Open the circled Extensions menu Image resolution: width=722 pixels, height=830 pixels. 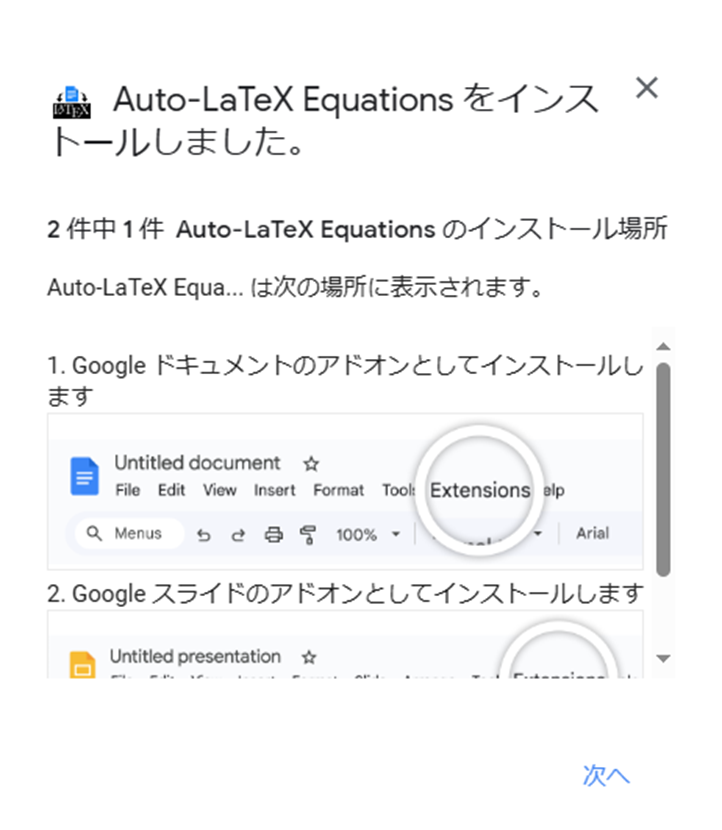[480, 489]
